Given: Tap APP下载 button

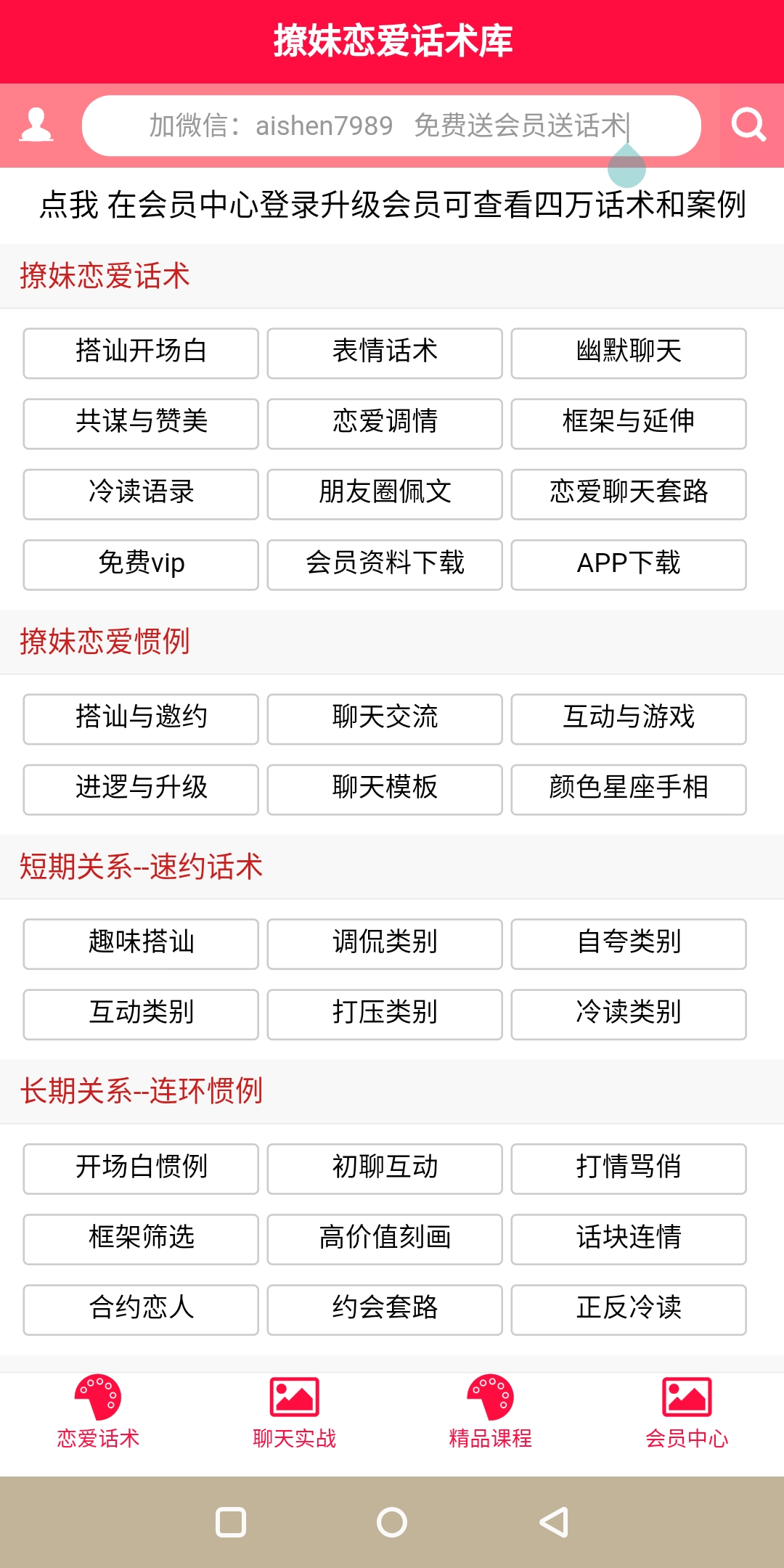Looking at the screenshot, I should (x=629, y=564).
